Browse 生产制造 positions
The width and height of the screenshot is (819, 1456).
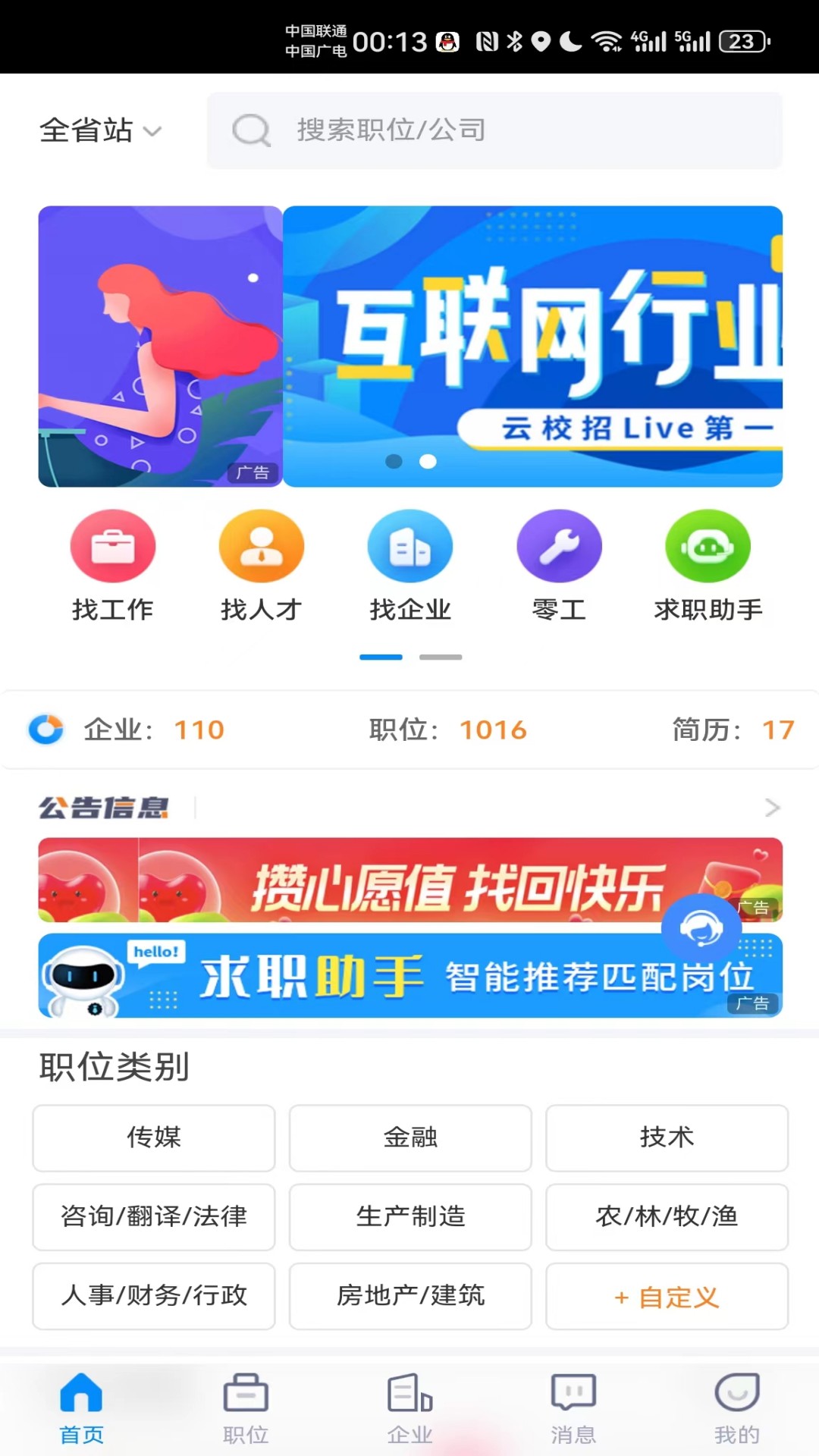410,1216
